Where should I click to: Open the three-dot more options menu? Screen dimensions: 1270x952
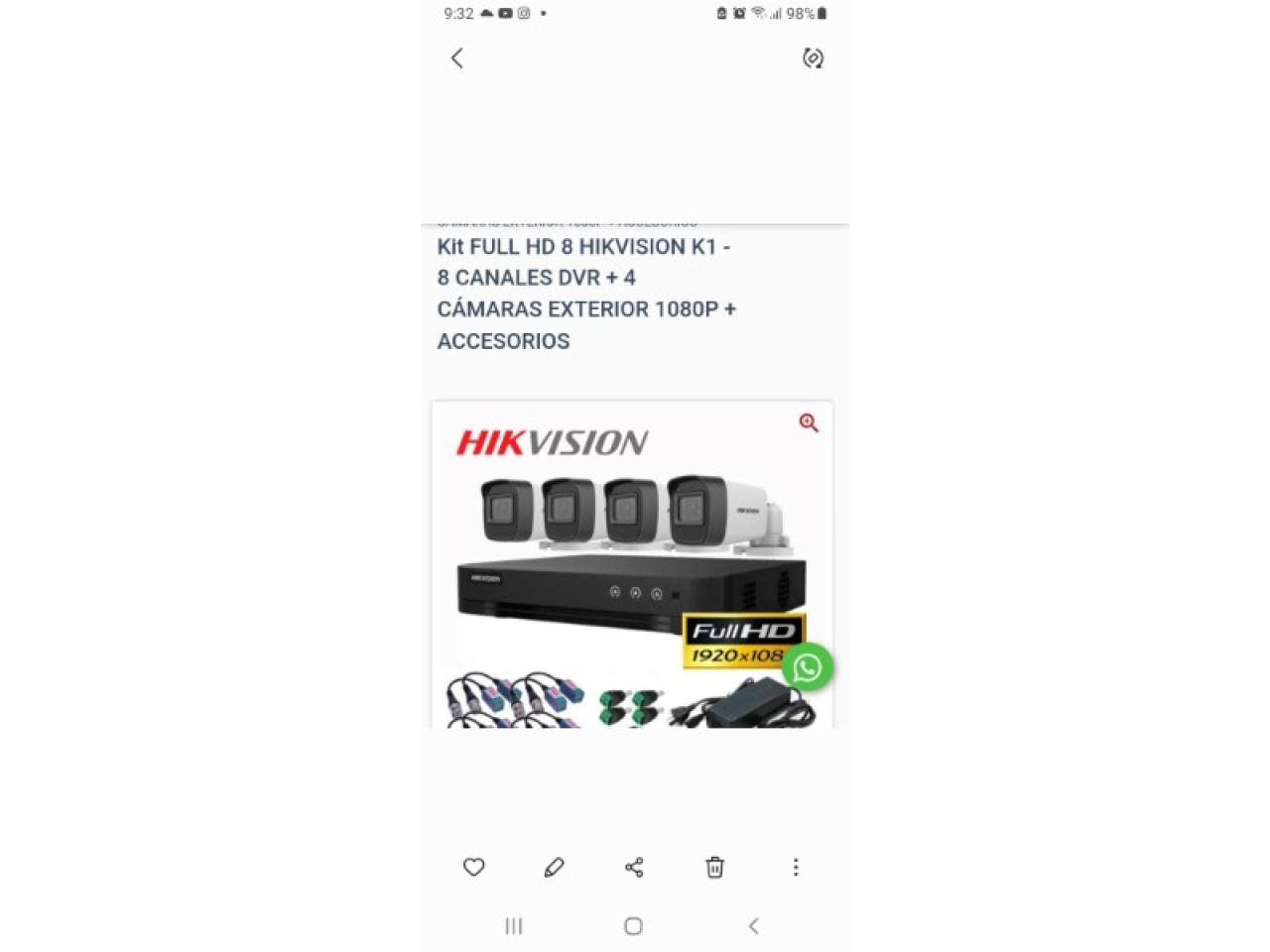pyautogui.click(x=795, y=868)
